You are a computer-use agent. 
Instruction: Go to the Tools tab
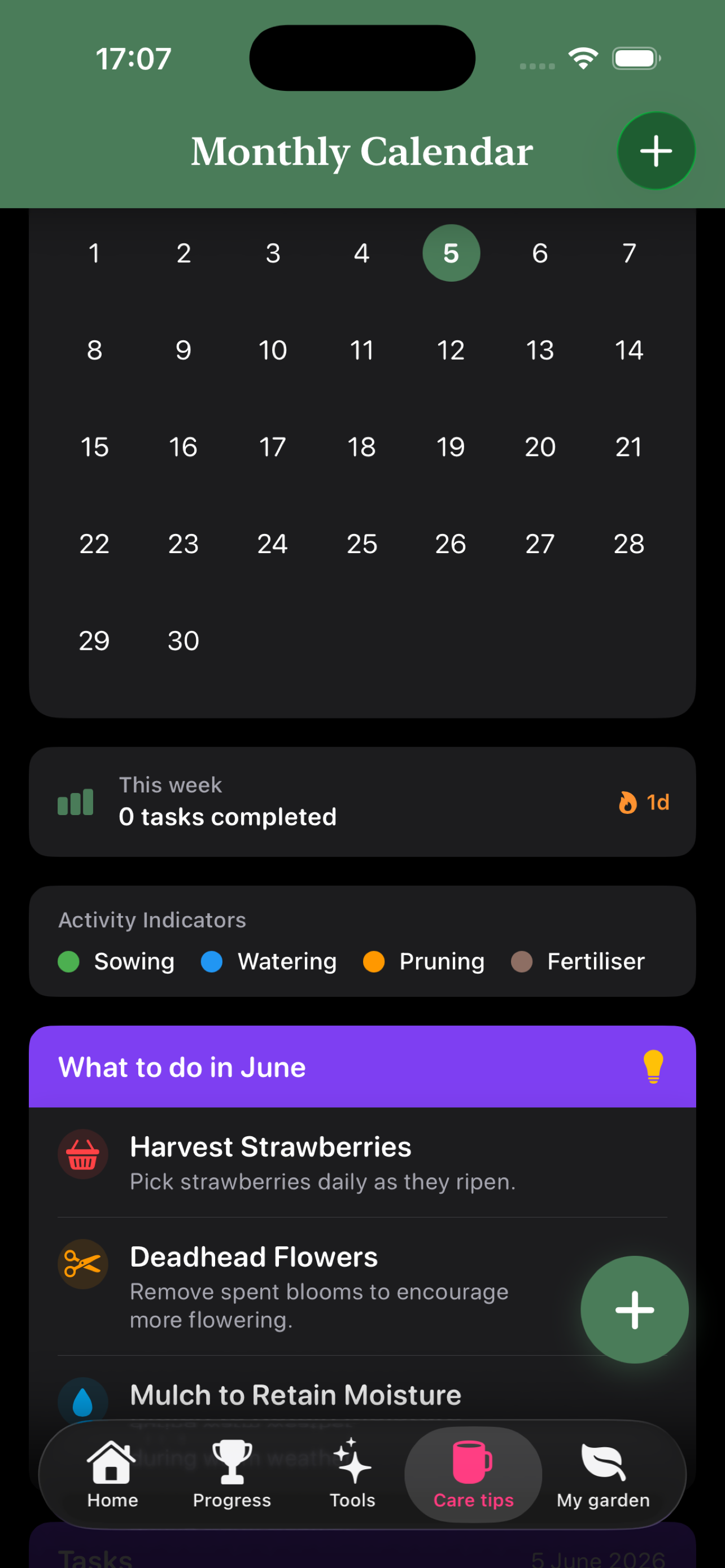[352, 1474]
